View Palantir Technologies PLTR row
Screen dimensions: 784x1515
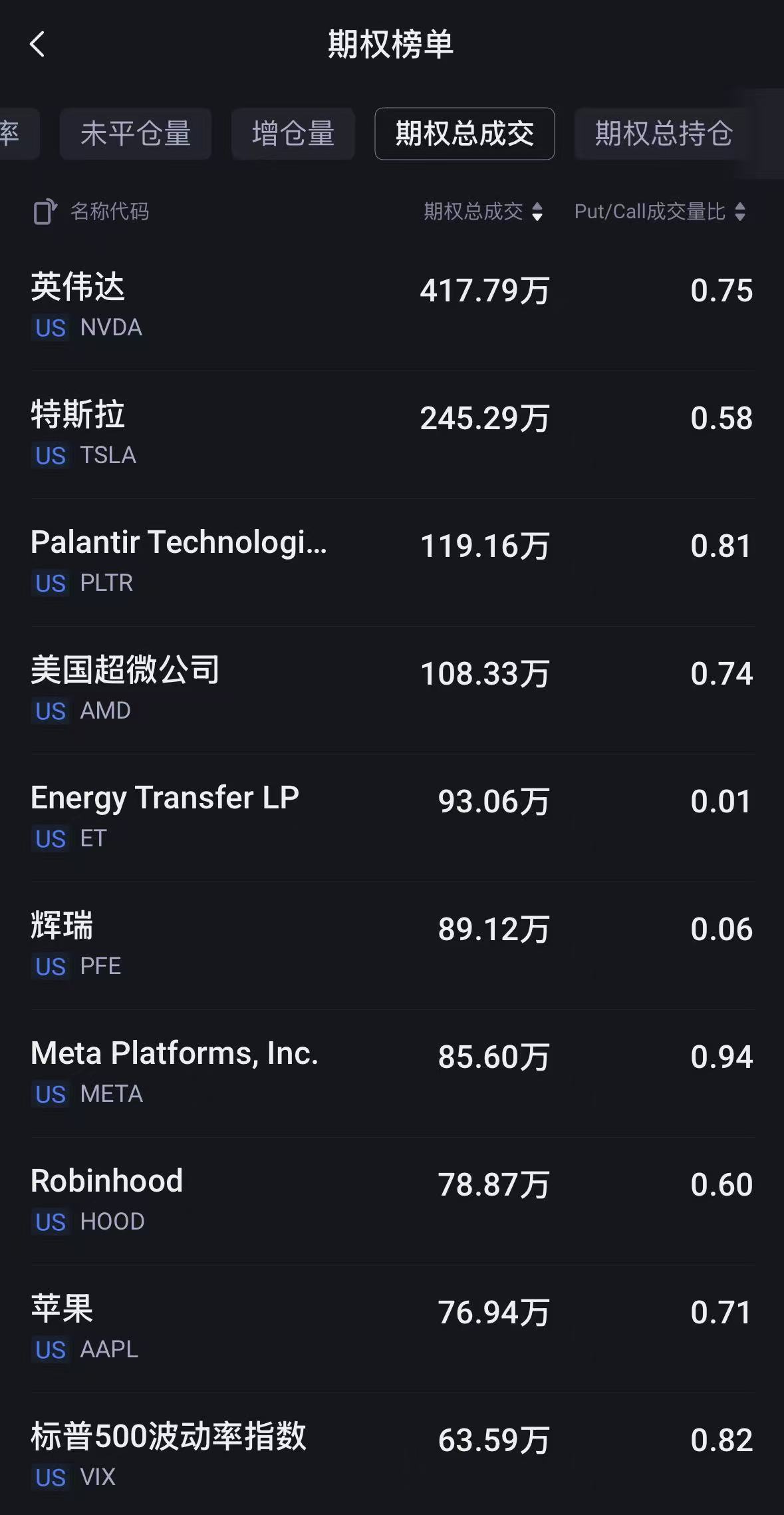tap(392, 562)
